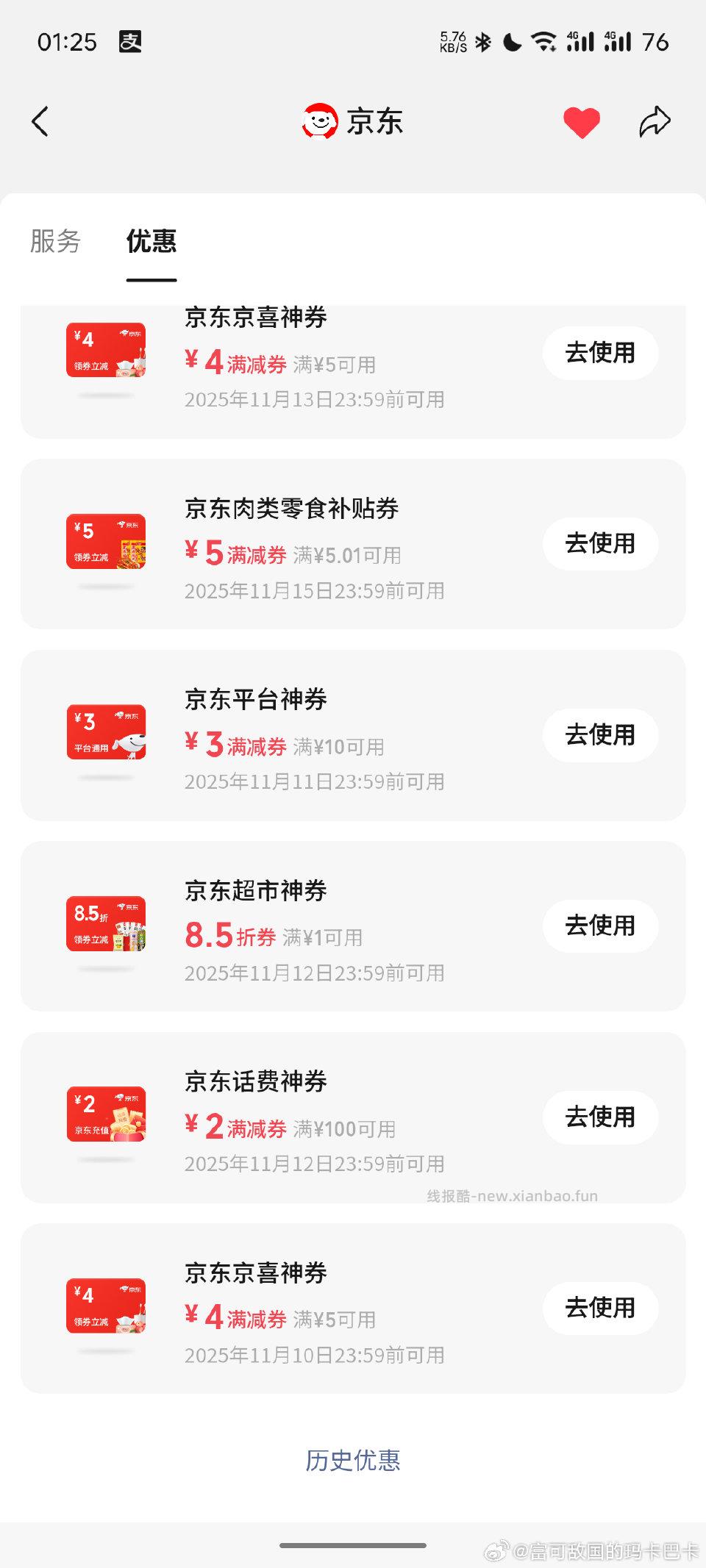This screenshot has height=1568, width=706.
Task: Click 去使用 for the 肉类零食补贴券
Action: 599,544
